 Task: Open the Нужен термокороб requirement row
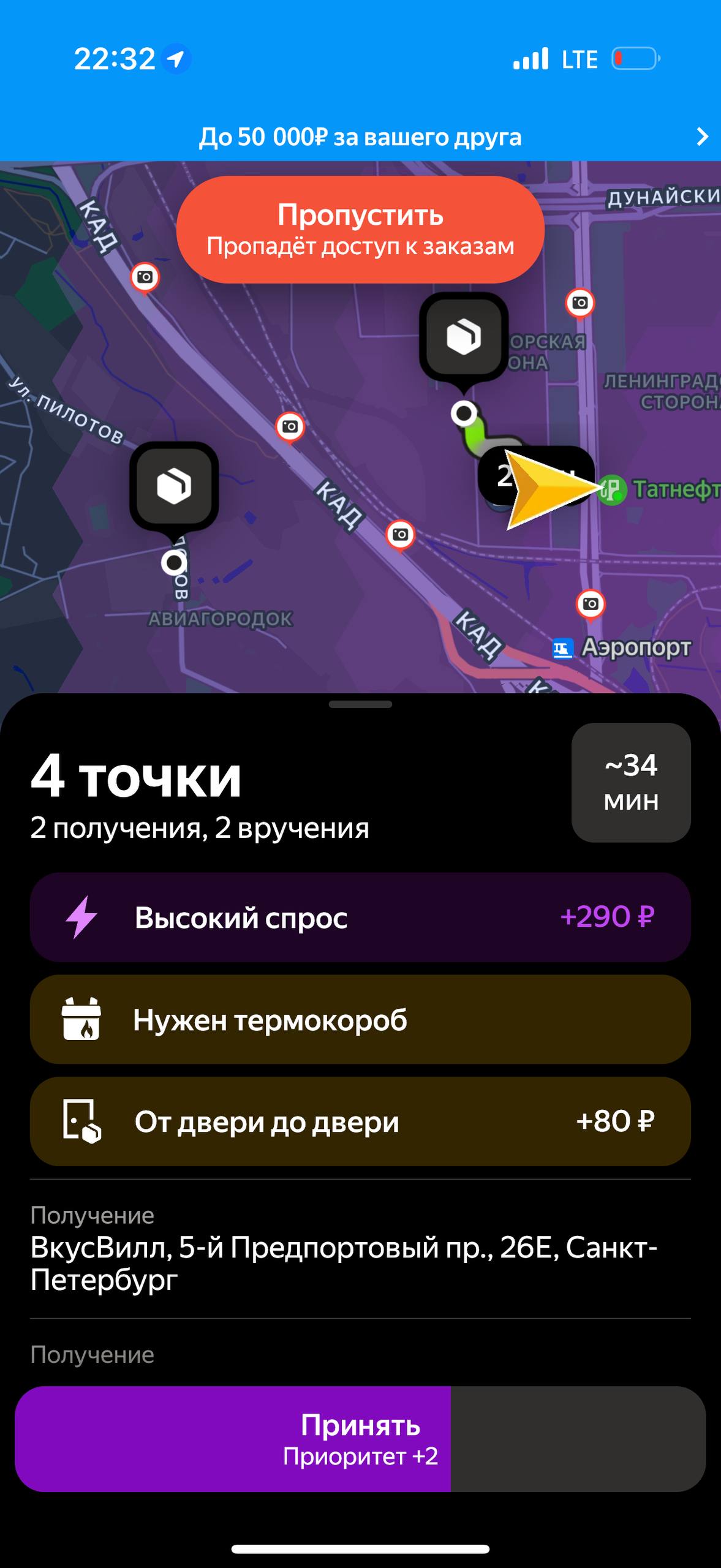[x=360, y=1019]
